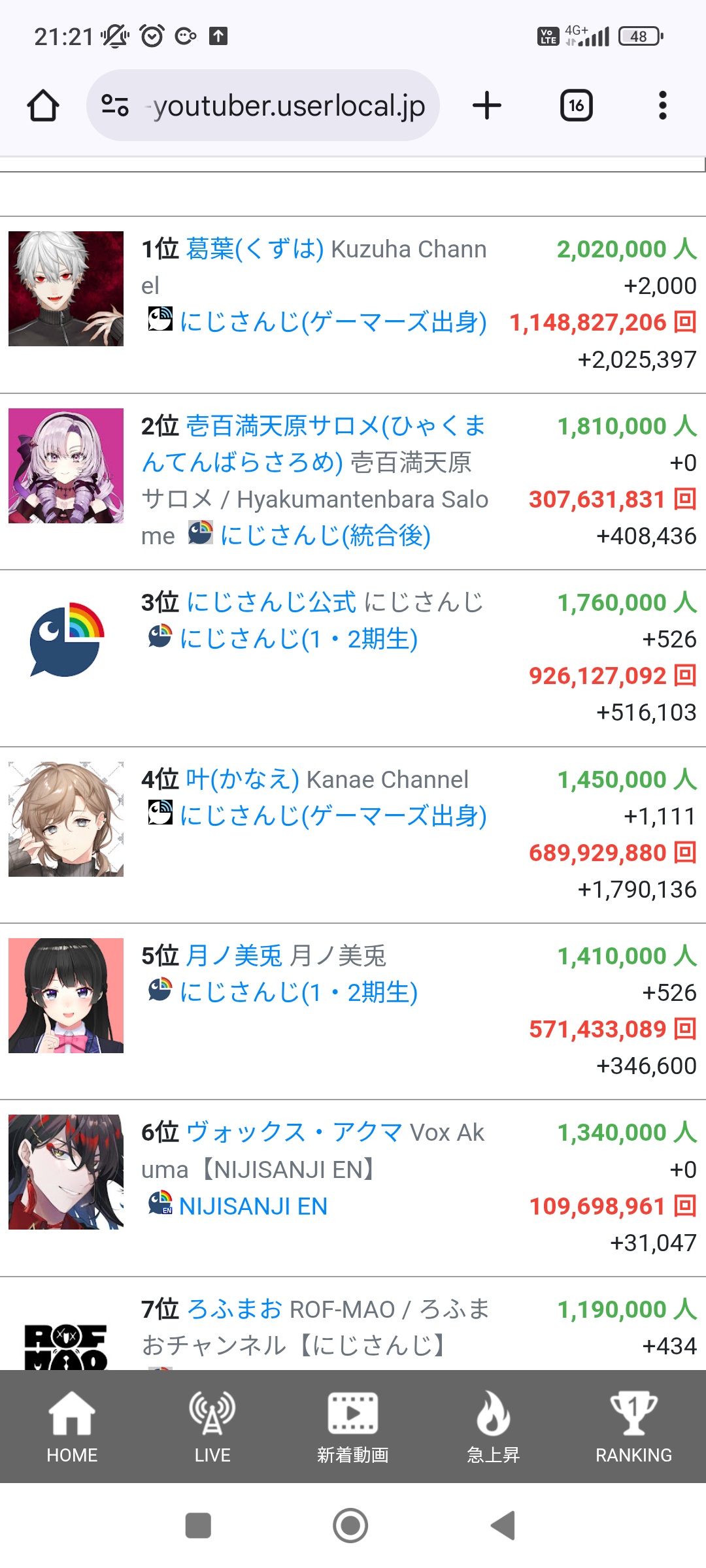This screenshot has height=1568, width=706.
Task: Tap the youtuber.userlocal.jp address bar
Action: (x=263, y=105)
